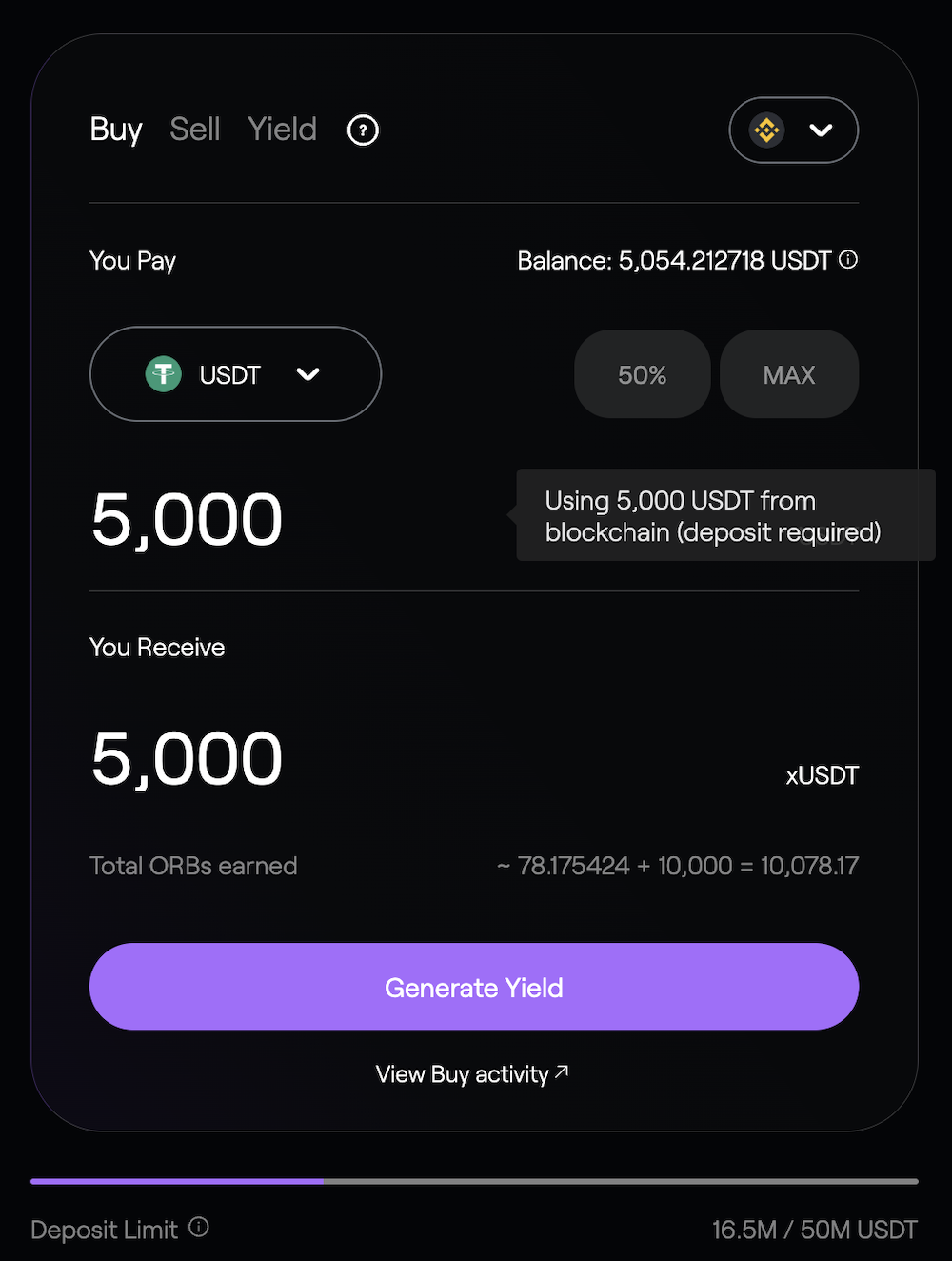The image size is (952, 1261).
Task: Open the network selection dropdown
Action: (x=793, y=130)
